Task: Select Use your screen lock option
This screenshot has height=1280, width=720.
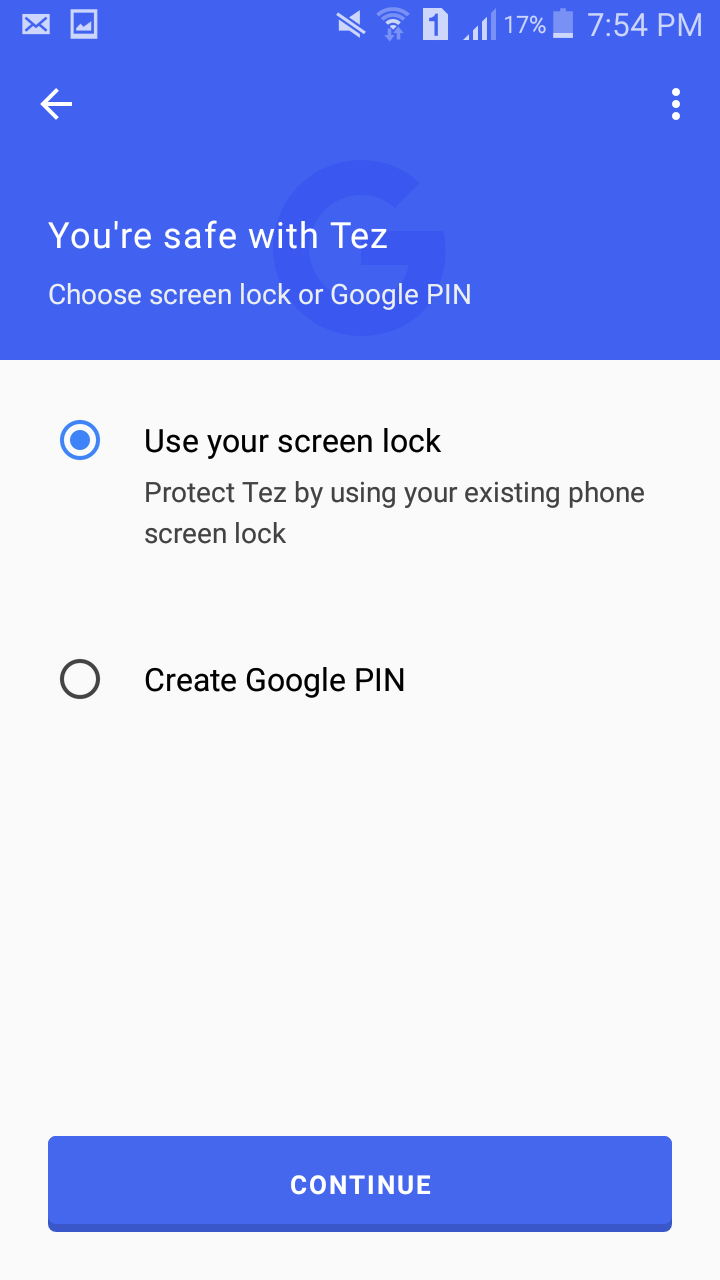Action: (x=80, y=441)
